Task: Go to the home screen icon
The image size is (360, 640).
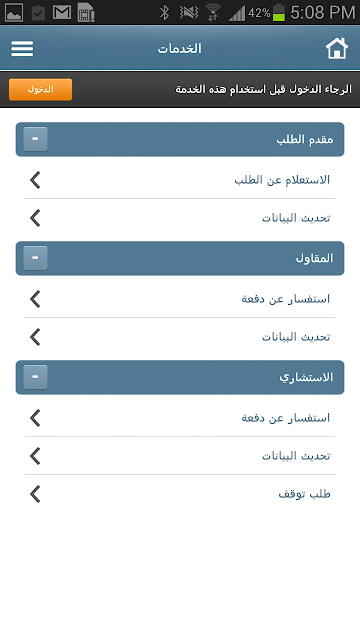Action: pyautogui.click(x=337, y=49)
